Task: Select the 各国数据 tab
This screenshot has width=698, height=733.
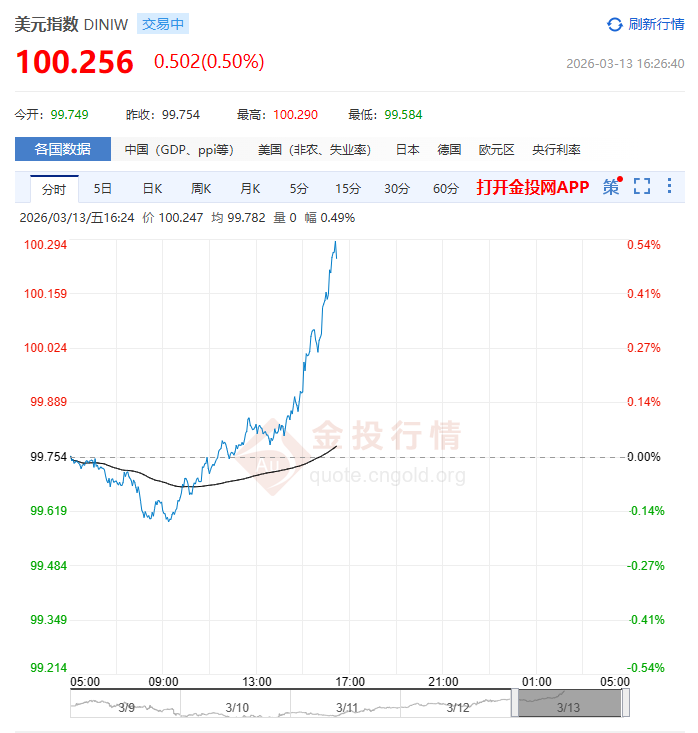Action: [x=62, y=150]
